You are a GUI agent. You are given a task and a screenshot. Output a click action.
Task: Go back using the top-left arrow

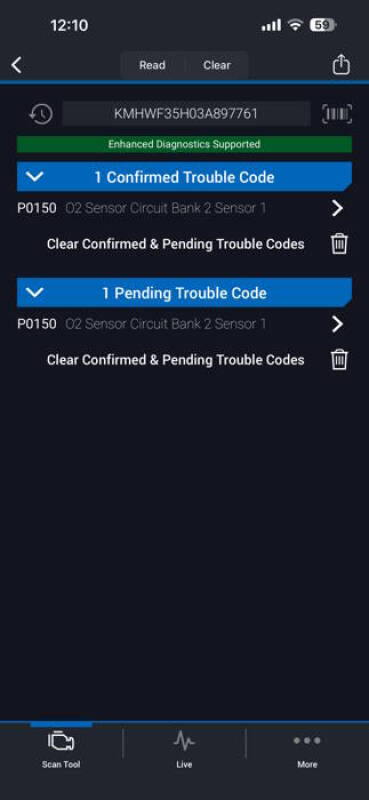click(x=17, y=65)
